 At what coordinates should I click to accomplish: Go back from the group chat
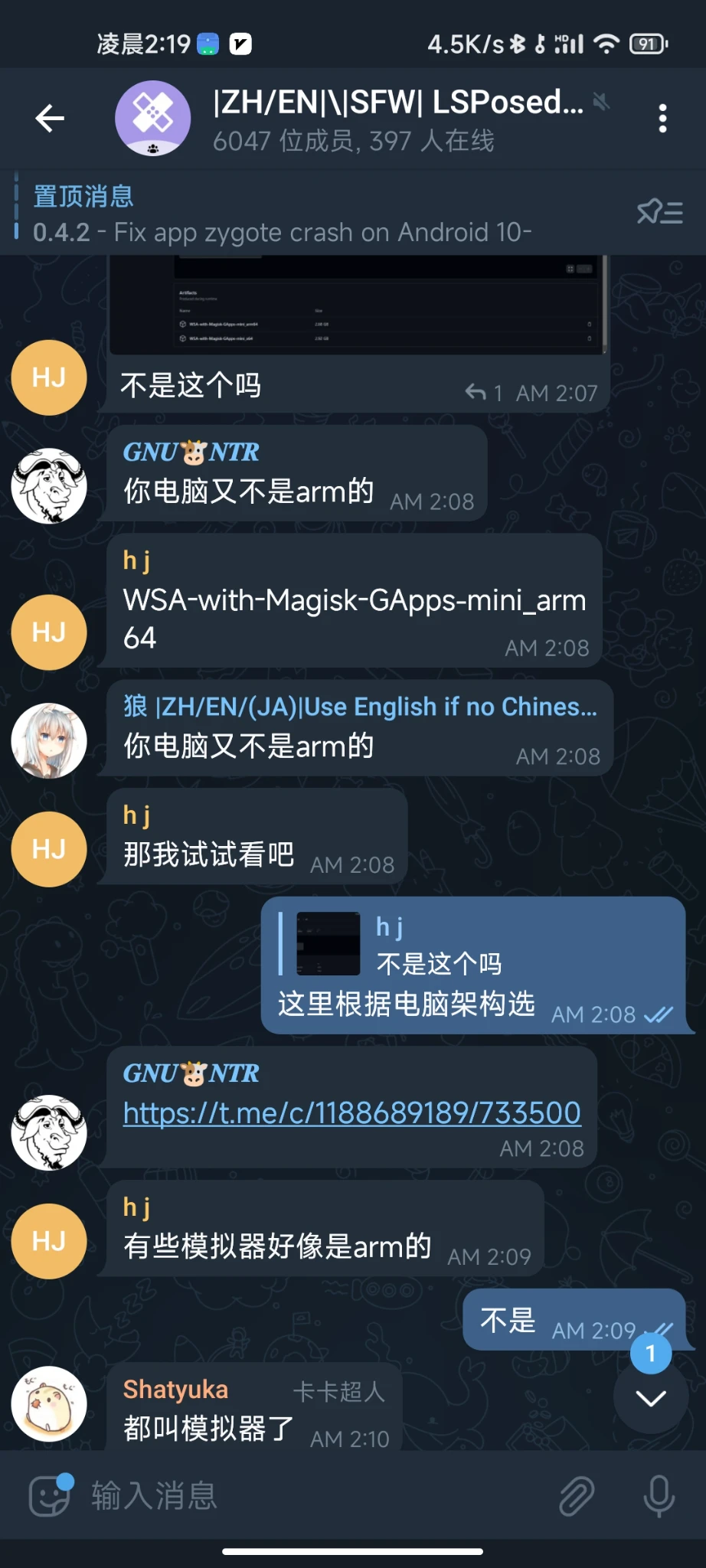(x=51, y=118)
